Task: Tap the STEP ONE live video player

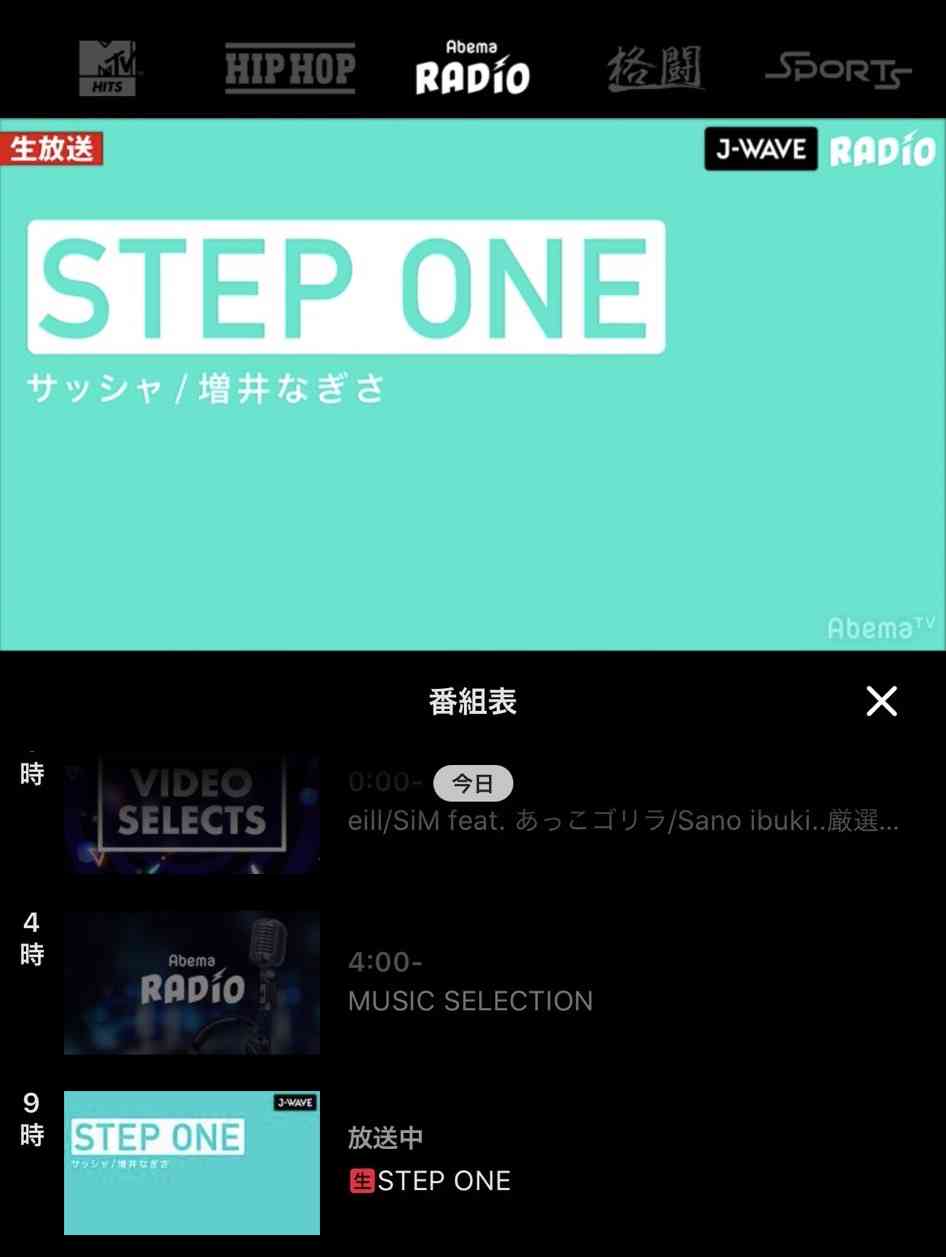Action: (x=473, y=480)
